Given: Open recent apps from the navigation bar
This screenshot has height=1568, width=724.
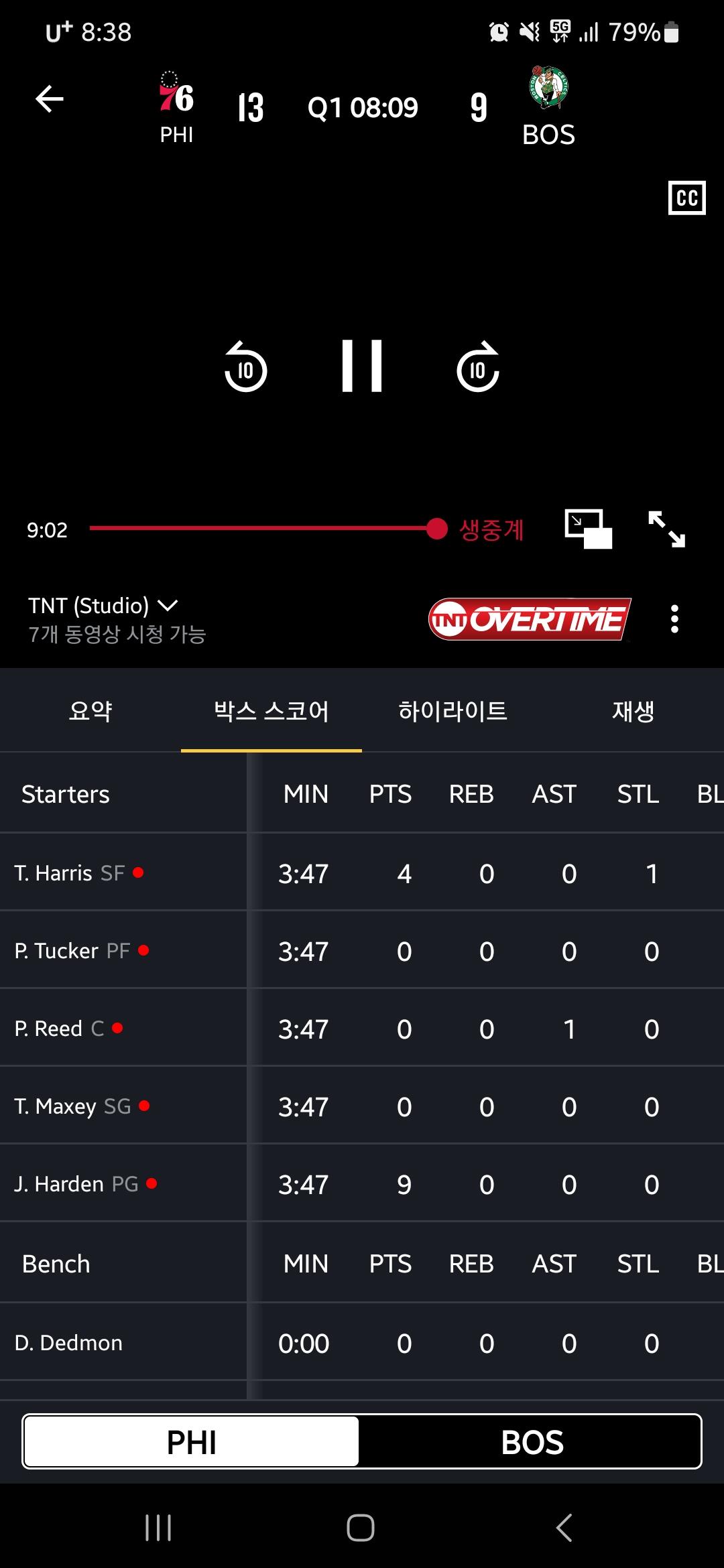Looking at the screenshot, I should tap(159, 1528).
